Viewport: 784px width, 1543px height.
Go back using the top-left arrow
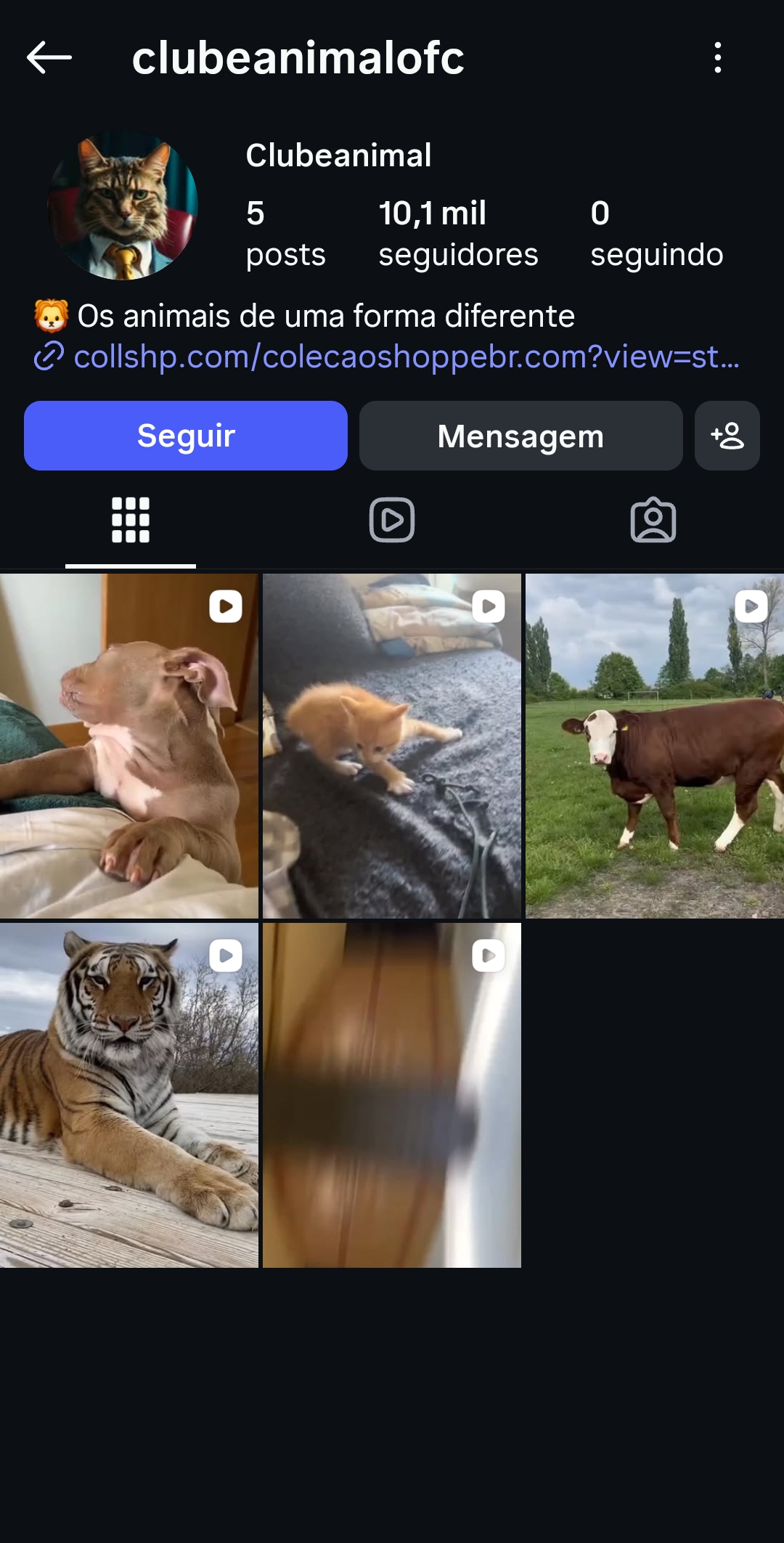tap(49, 57)
